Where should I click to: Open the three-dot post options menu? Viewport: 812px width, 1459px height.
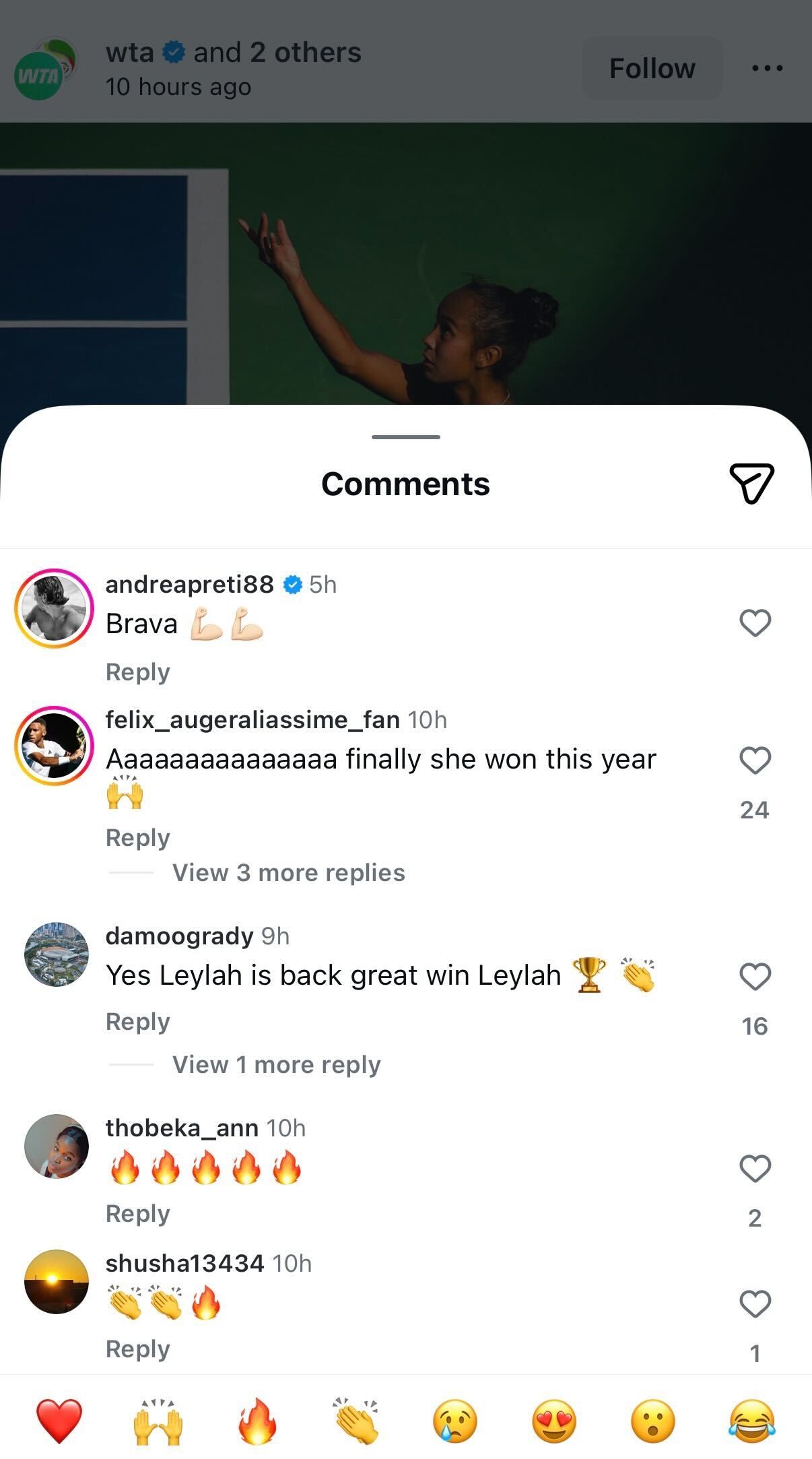point(766,67)
